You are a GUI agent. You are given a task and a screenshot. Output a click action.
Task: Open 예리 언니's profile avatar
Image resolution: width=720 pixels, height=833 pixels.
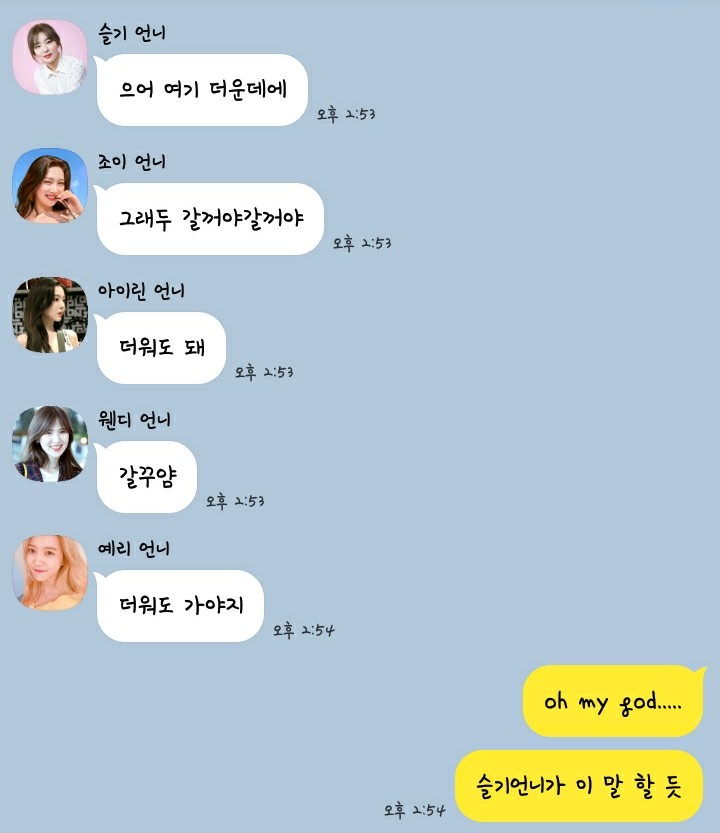coord(50,573)
